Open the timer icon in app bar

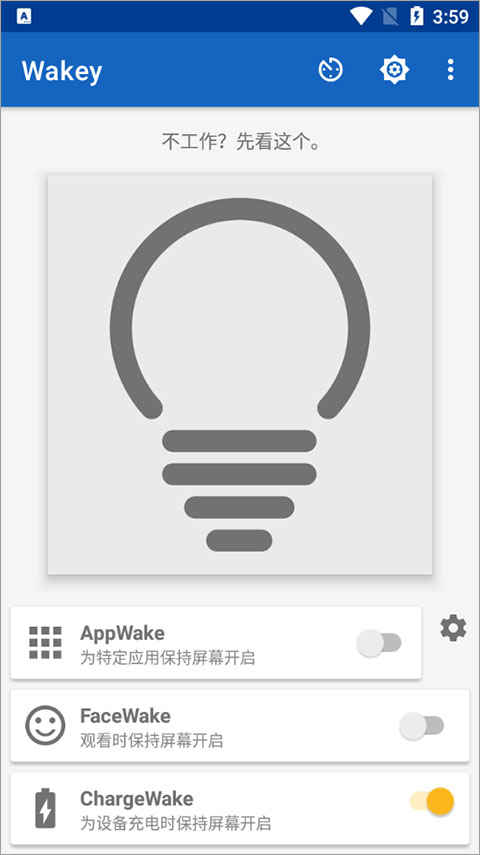click(331, 70)
